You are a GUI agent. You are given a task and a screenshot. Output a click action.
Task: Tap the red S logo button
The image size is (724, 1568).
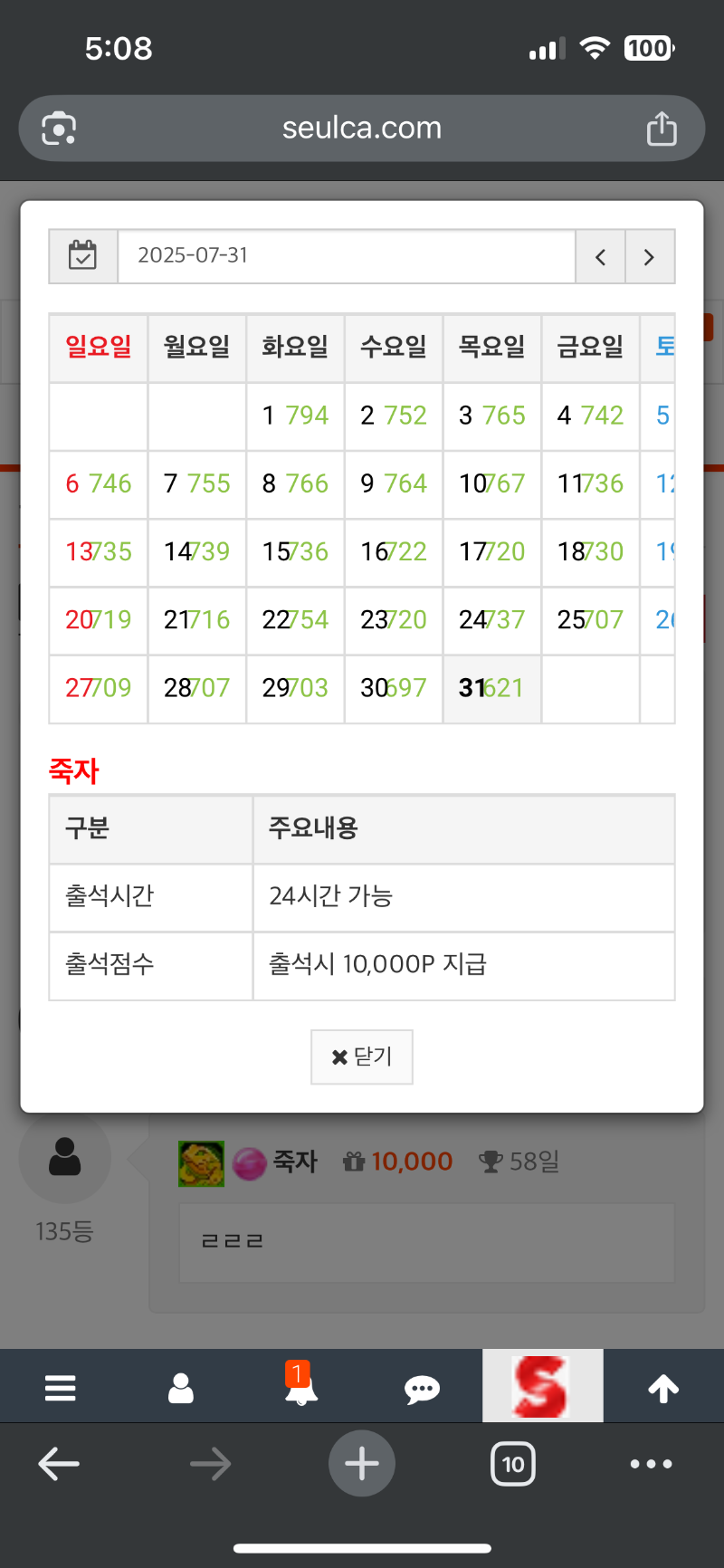[x=542, y=1386]
